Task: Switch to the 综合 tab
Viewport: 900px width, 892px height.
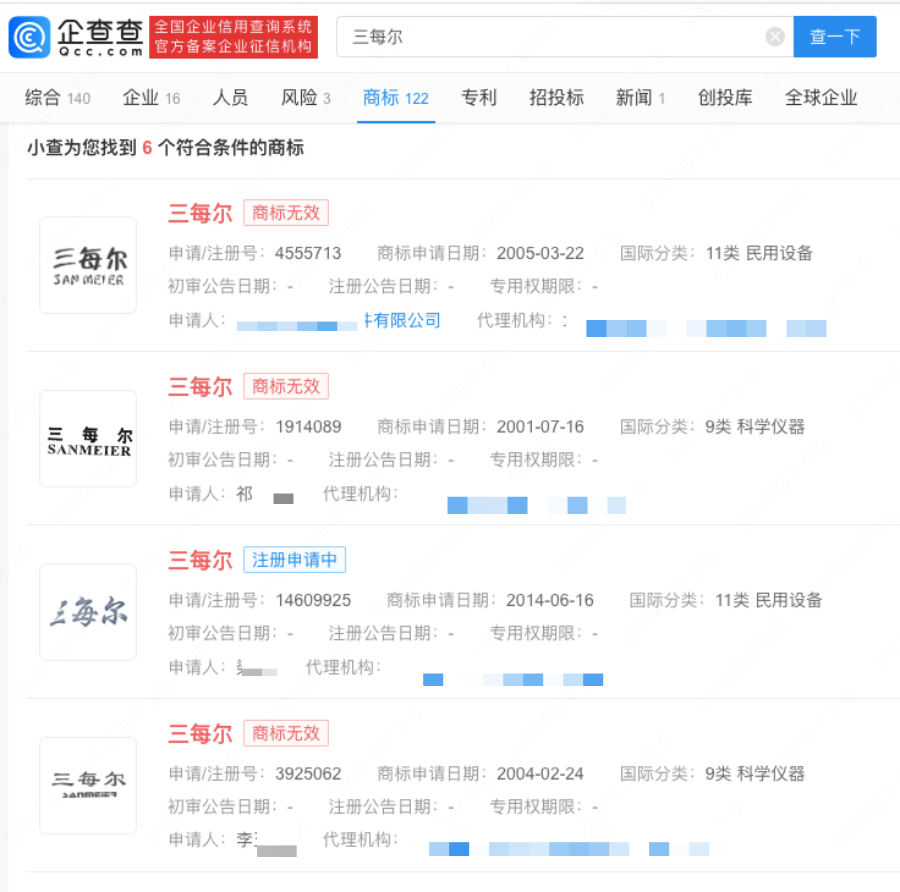Action: pos(57,98)
